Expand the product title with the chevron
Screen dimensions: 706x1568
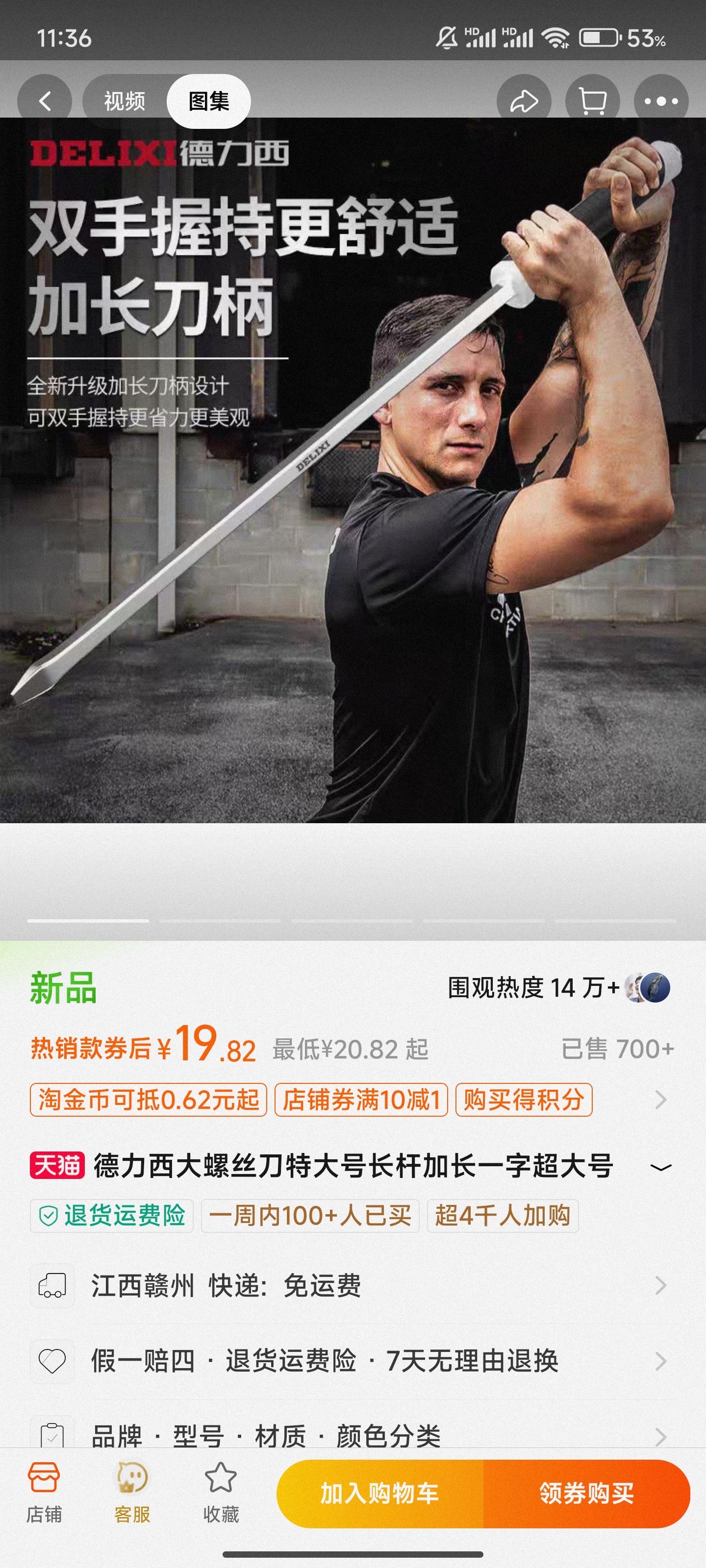click(x=661, y=1167)
